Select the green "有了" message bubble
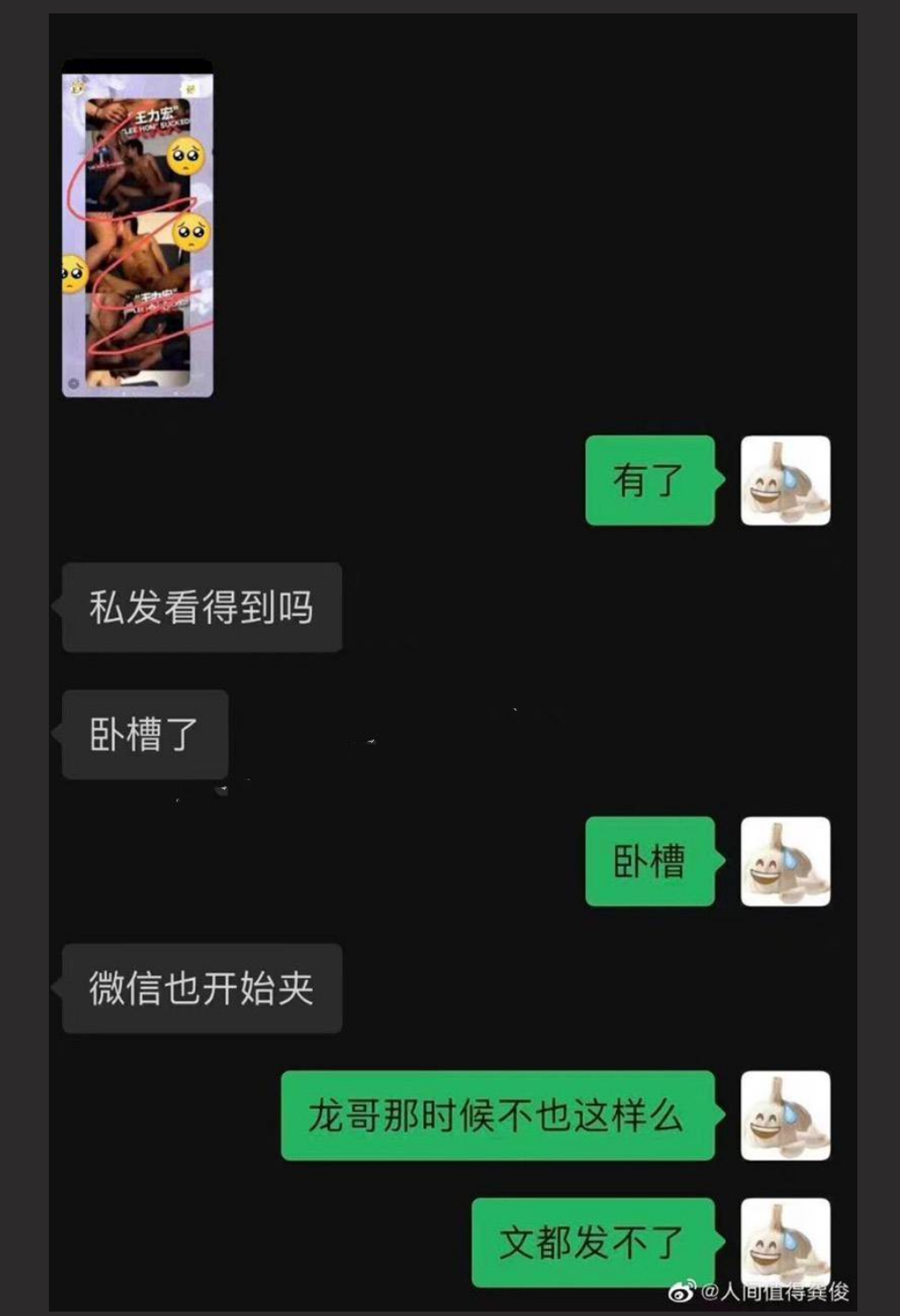The height and width of the screenshot is (1316, 900). point(649,481)
